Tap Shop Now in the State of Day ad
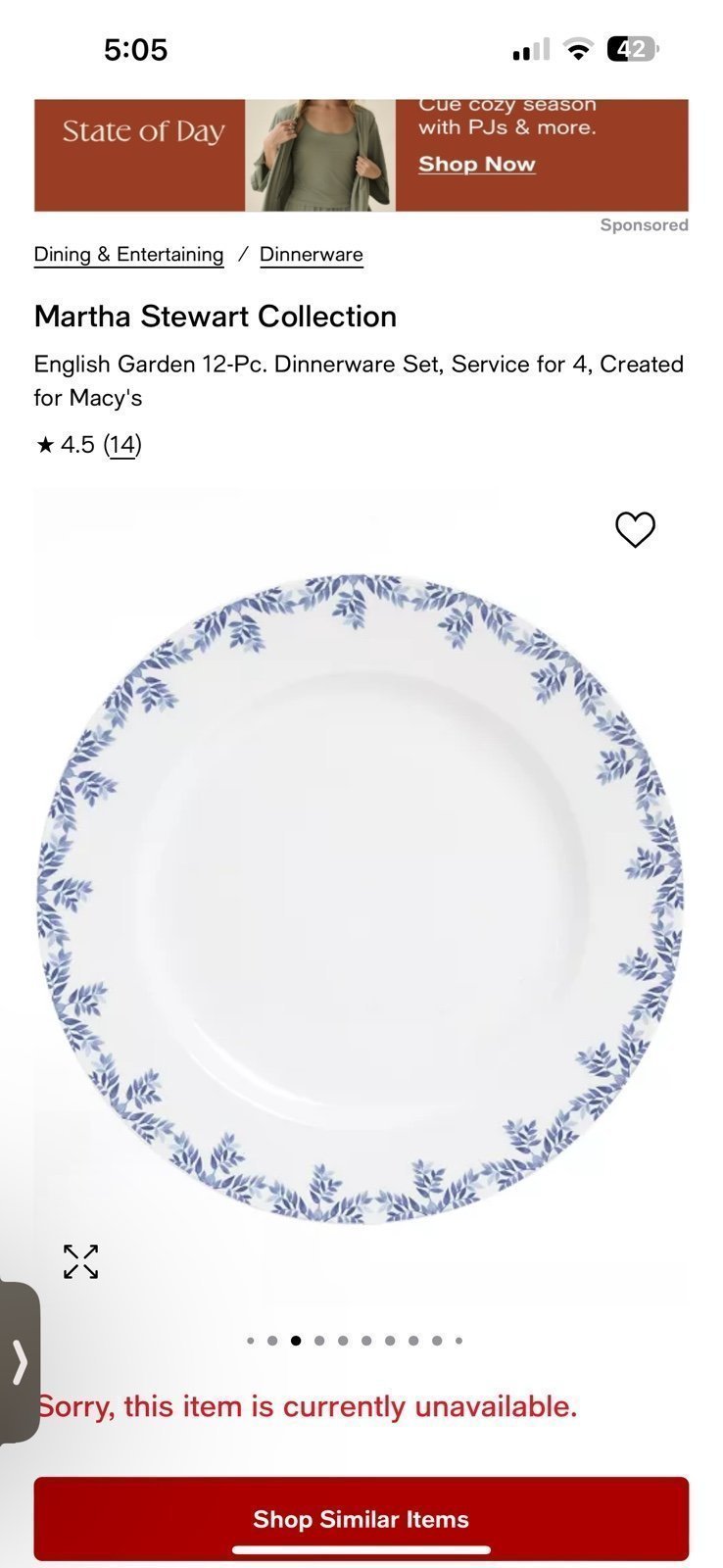This screenshot has height=1568, width=723. [x=476, y=165]
